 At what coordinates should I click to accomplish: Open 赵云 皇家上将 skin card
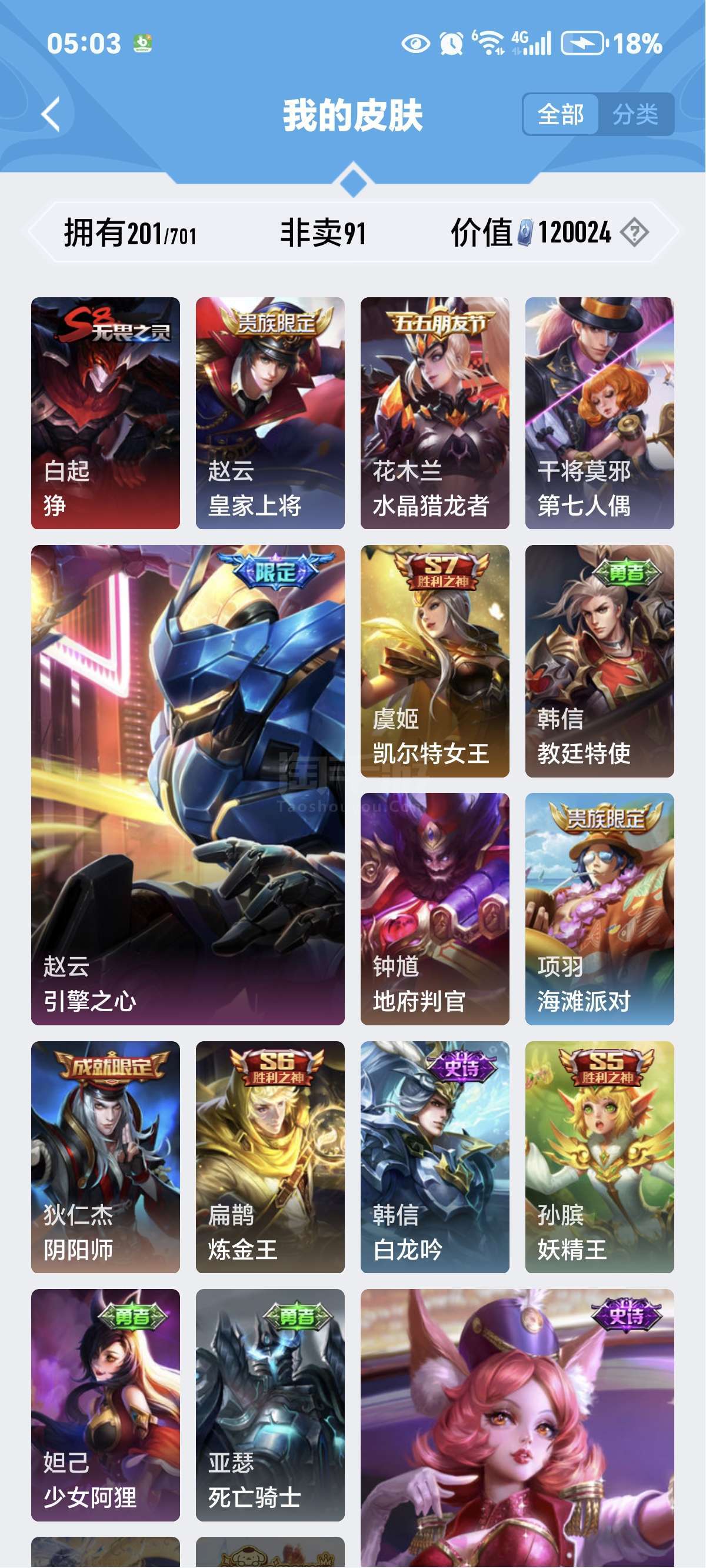coord(269,413)
